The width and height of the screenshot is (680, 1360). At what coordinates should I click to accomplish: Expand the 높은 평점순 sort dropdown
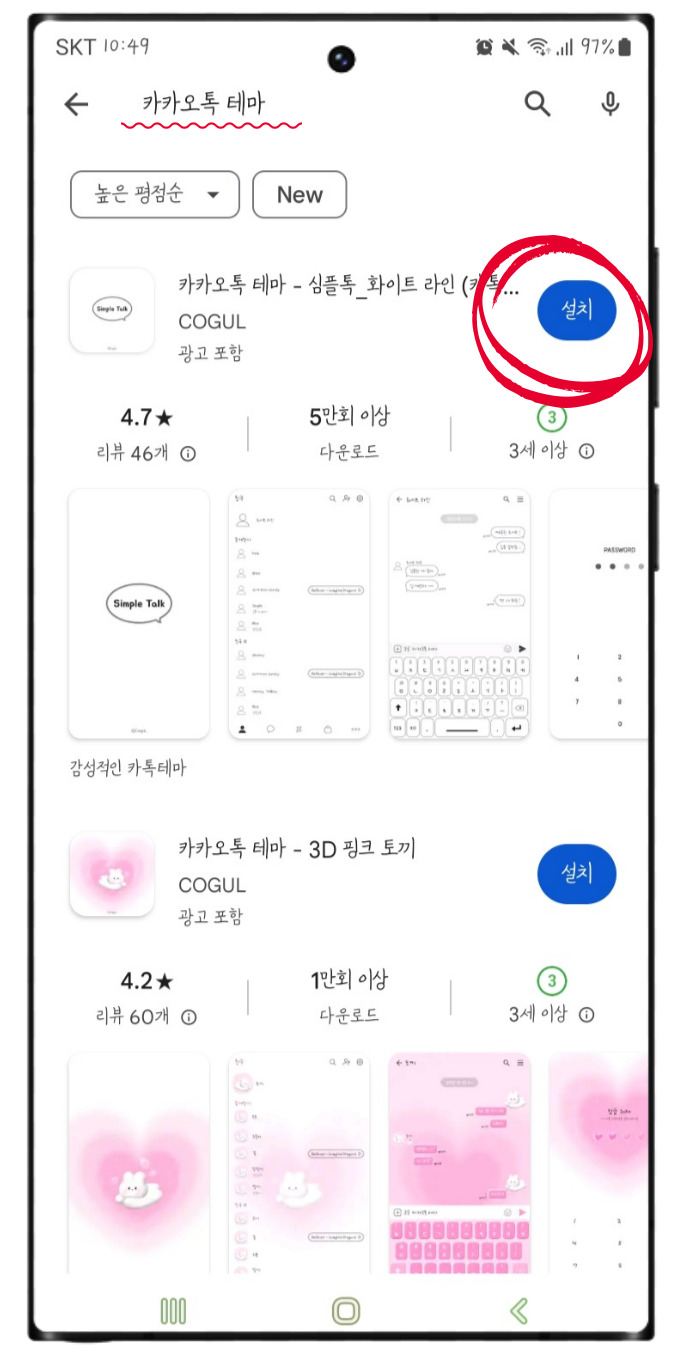tap(155, 194)
